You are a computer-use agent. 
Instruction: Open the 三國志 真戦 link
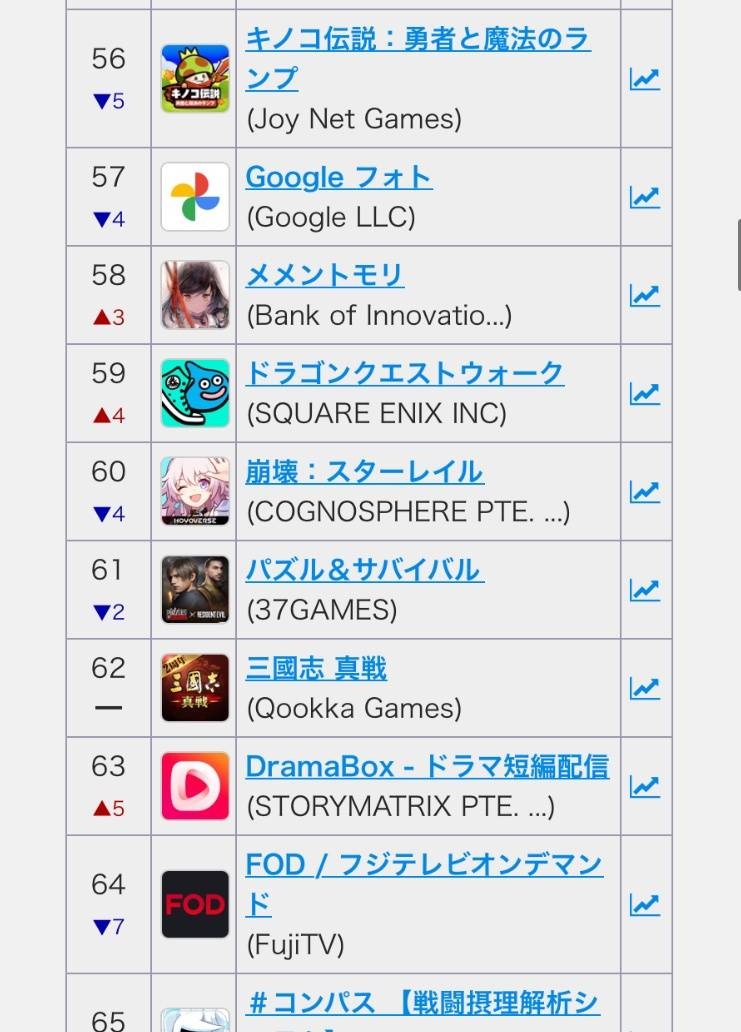pos(316,667)
